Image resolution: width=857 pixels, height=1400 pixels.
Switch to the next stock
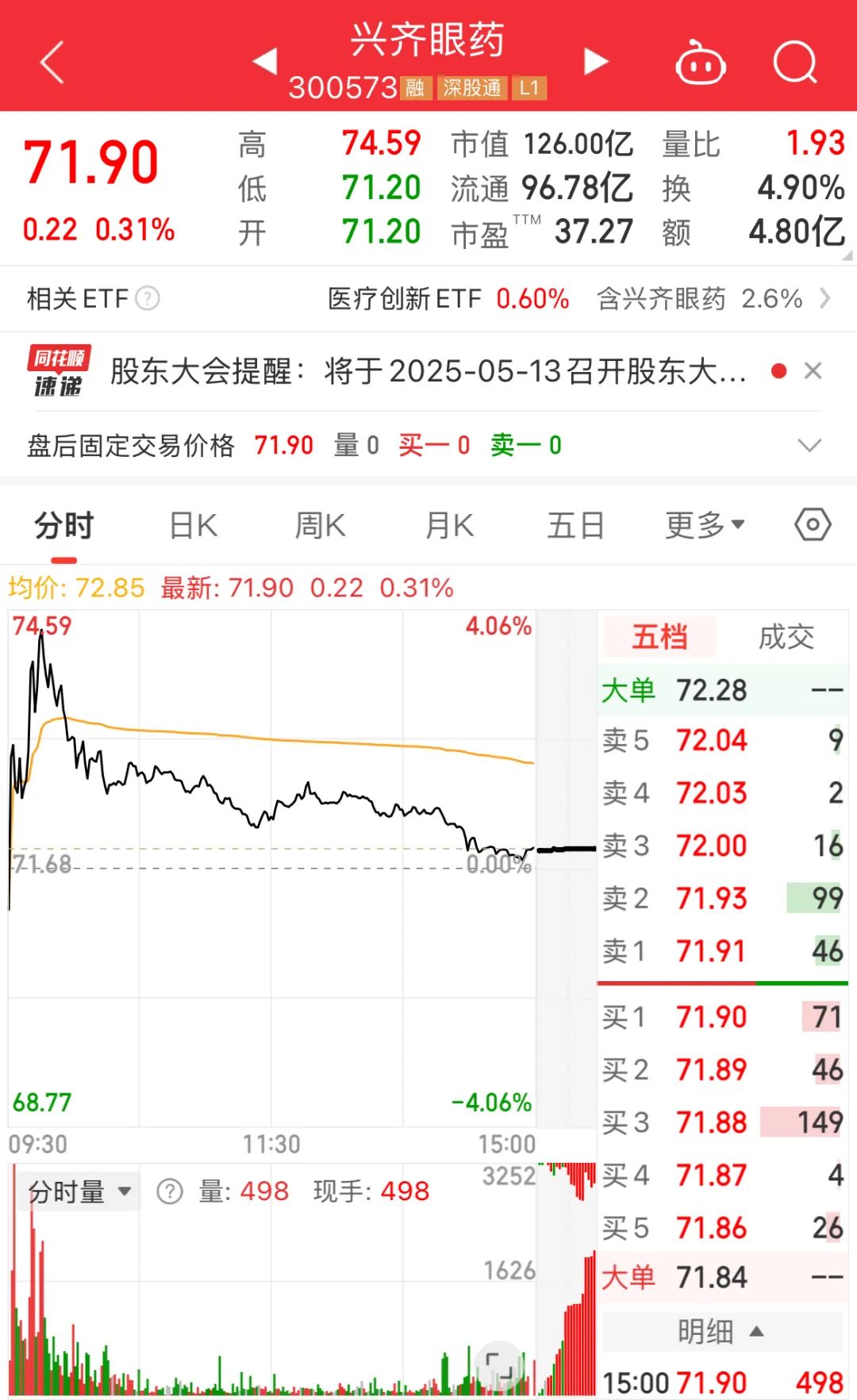(595, 61)
